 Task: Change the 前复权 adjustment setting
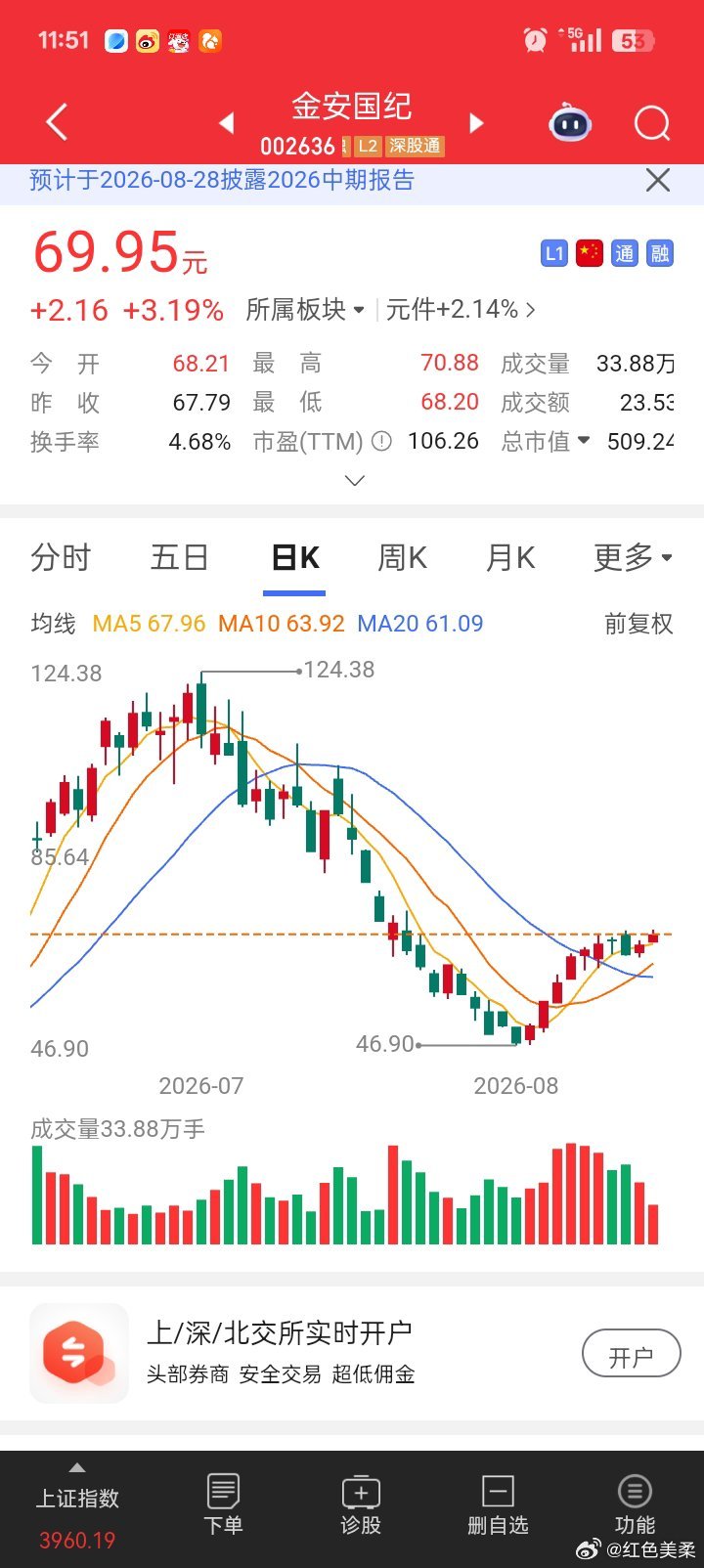(x=638, y=624)
